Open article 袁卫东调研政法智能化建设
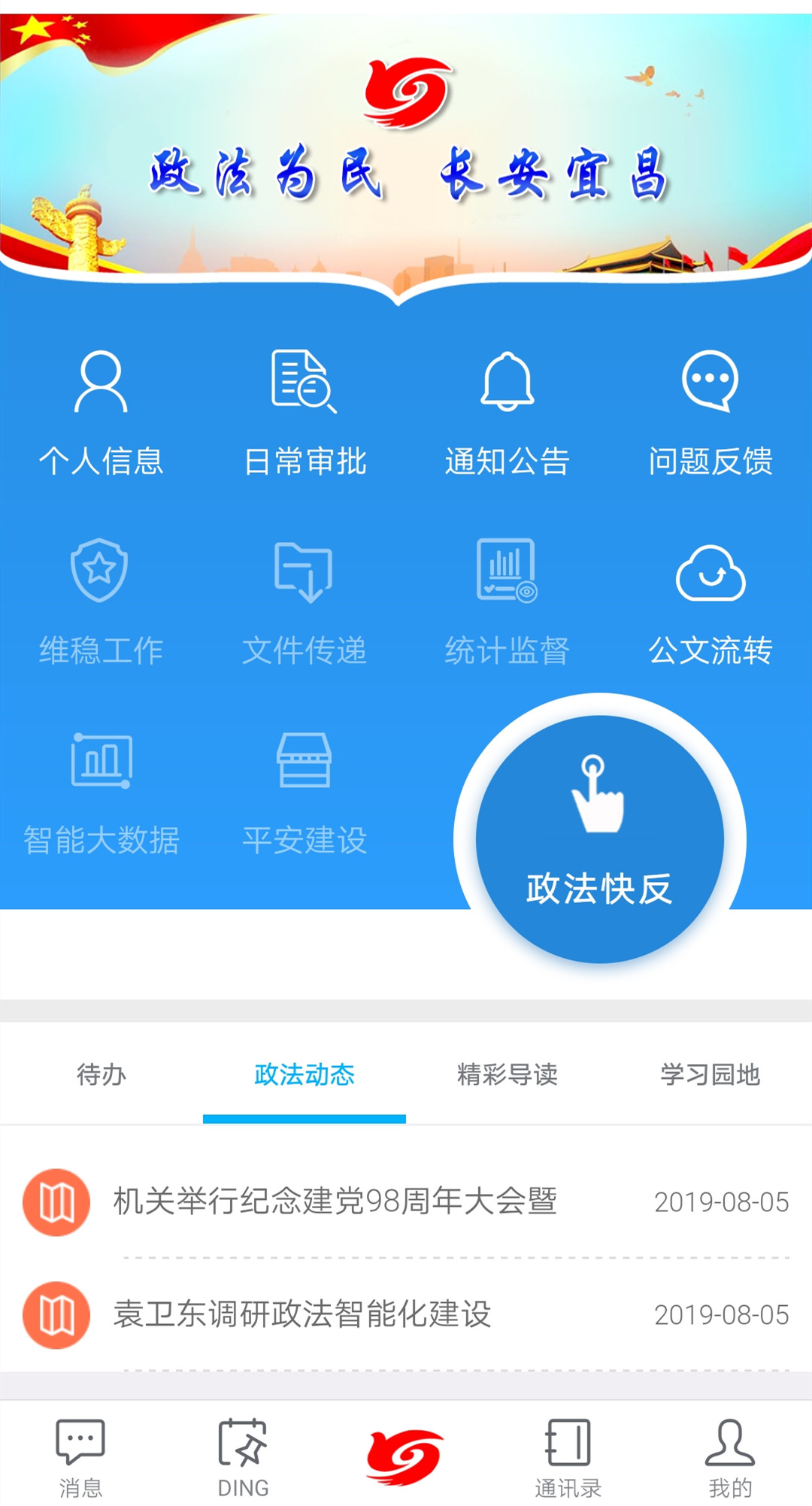This screenshot has width=812, height=1506. click(x=301, y=1314)
